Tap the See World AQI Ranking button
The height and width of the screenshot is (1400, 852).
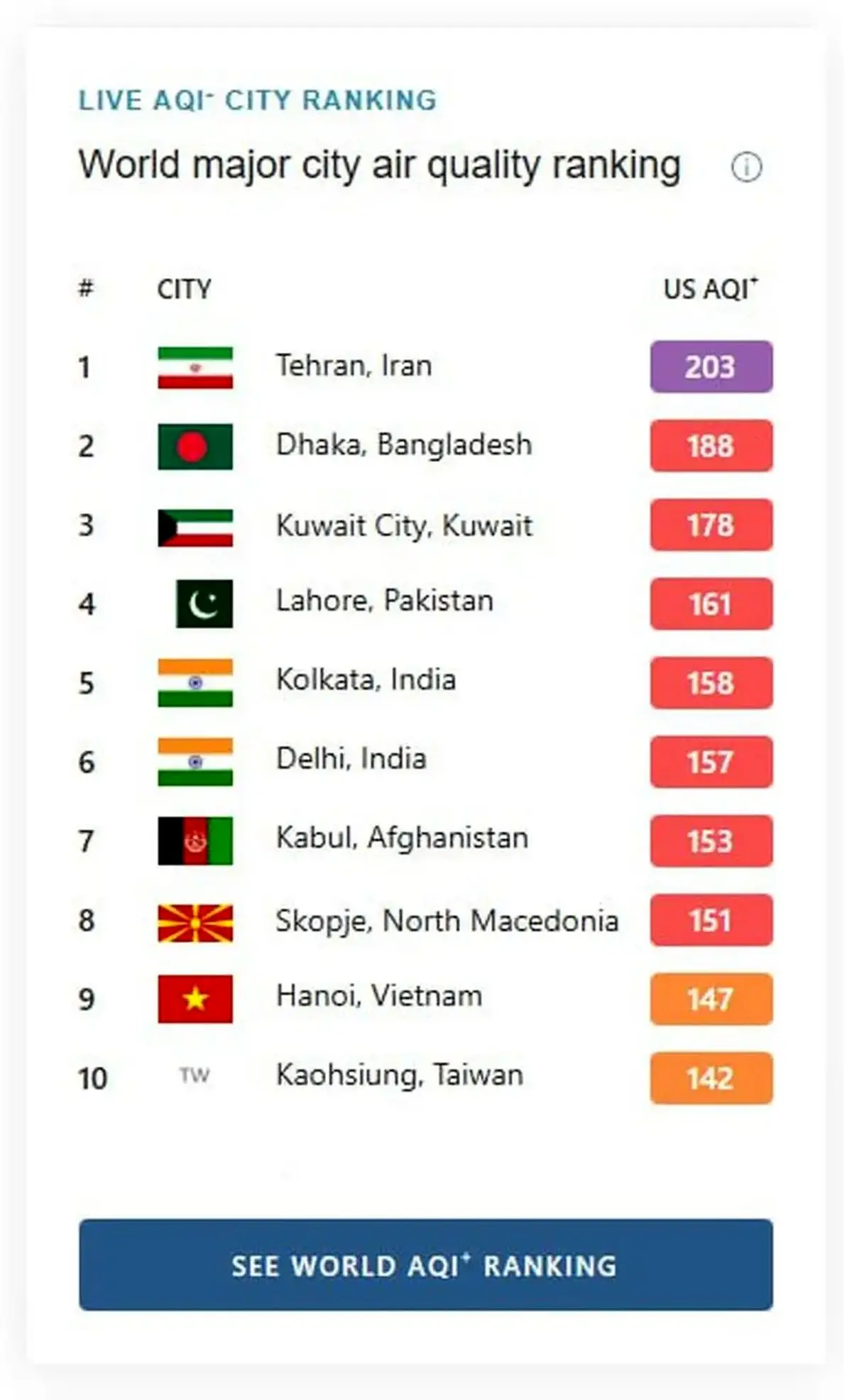click(425, 1265)
